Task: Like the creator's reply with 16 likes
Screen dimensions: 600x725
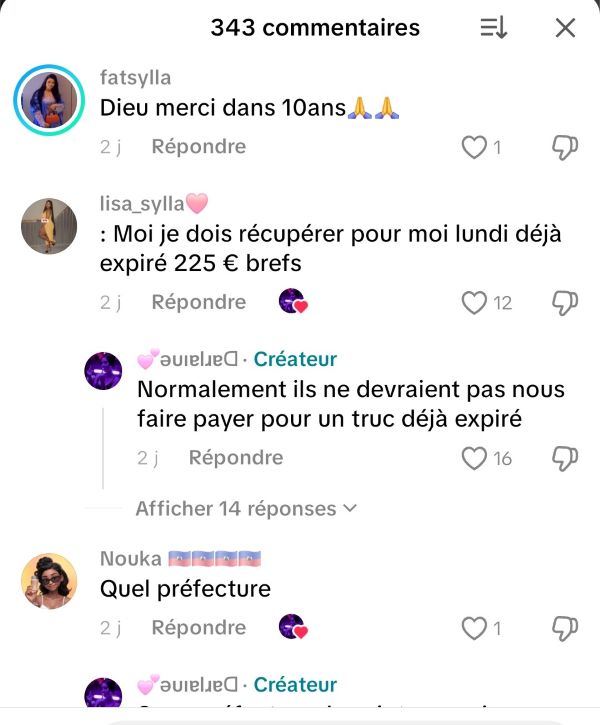Action: pos(473,458)
